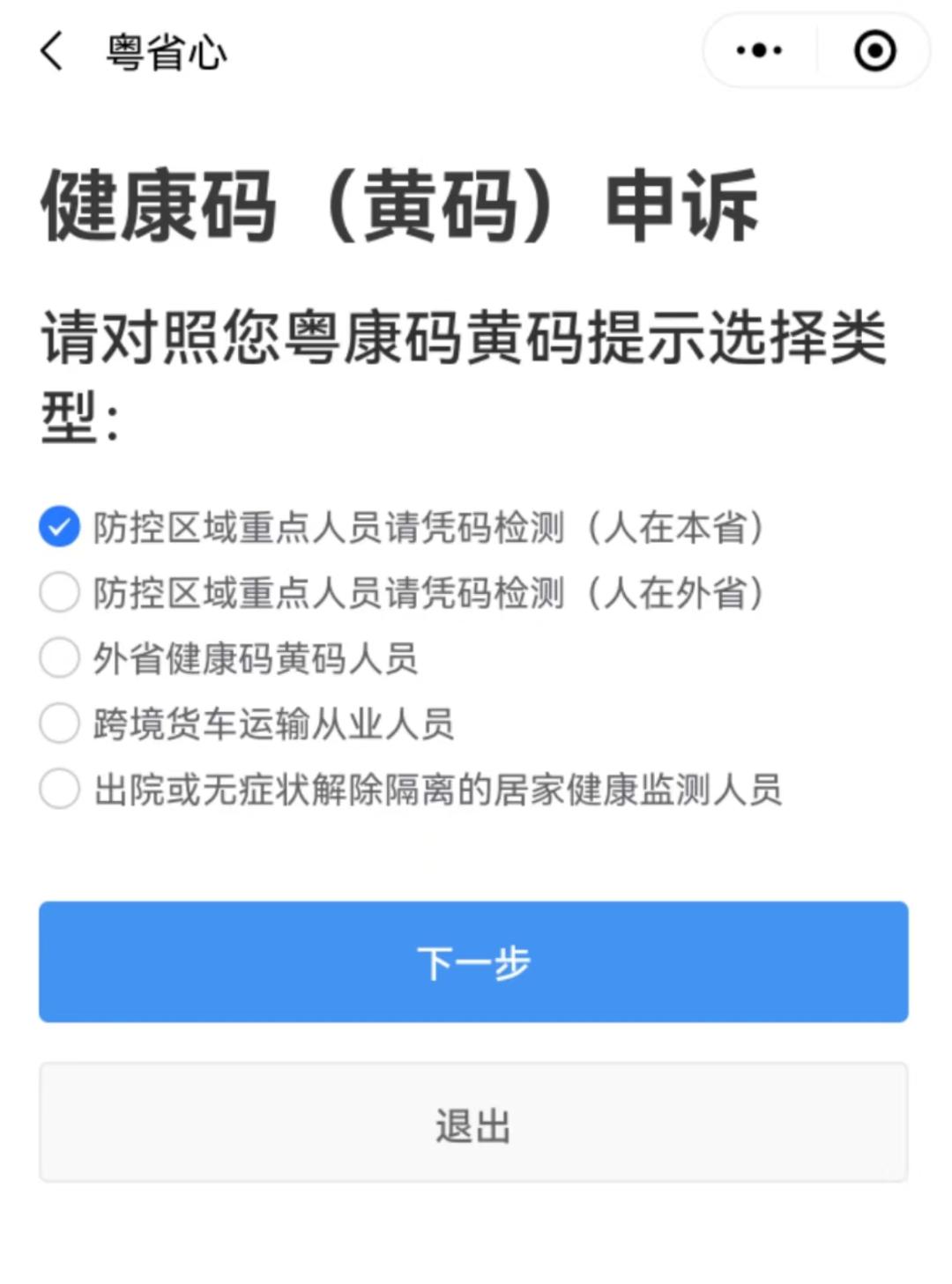Click the 退出 button
Viewport: 952px width, 1284px height.
(x=473, y=1121)
